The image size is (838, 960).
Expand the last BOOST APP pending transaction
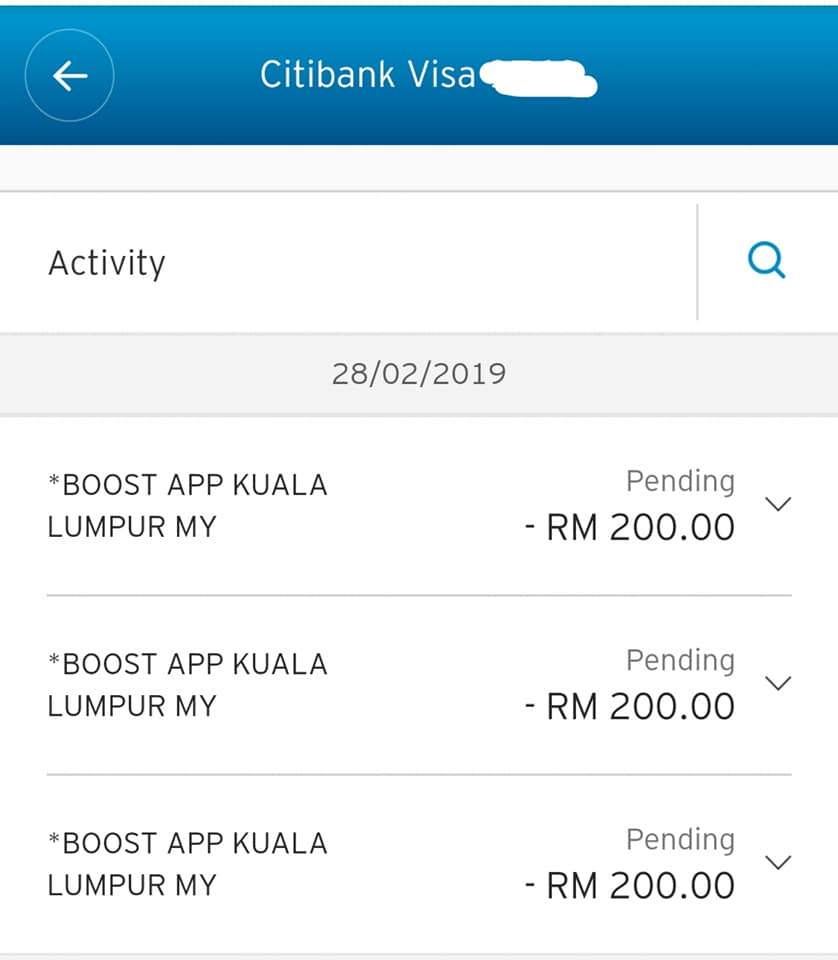point(777,862)
